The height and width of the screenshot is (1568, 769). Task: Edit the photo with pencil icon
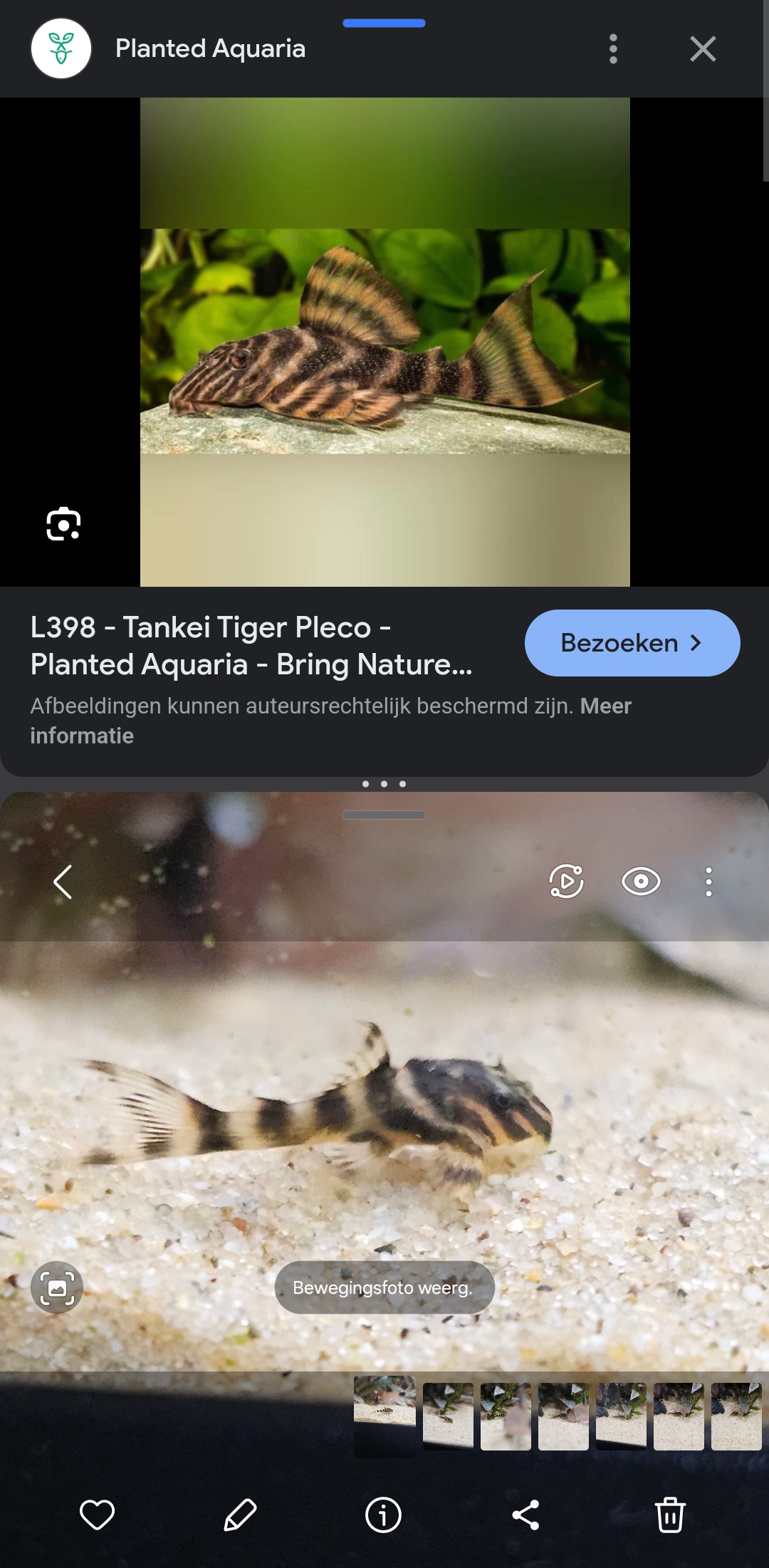(x=240, y=1515)
